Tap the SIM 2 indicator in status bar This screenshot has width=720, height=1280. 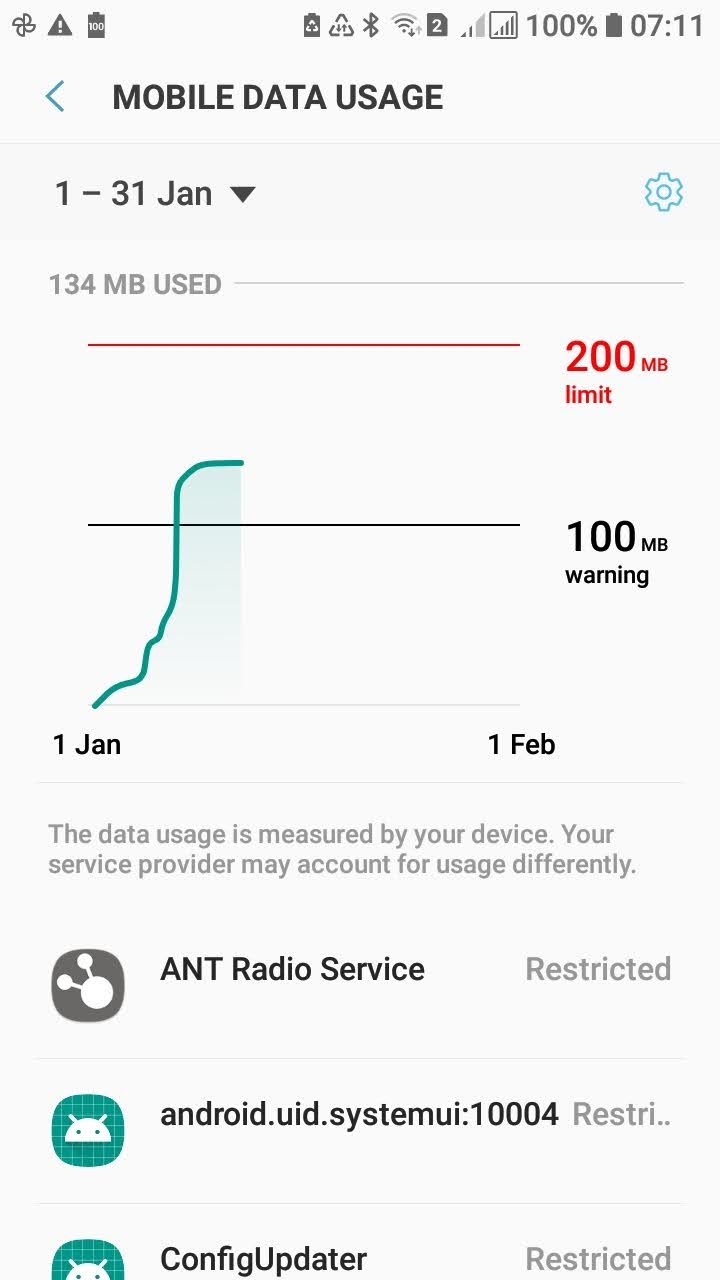point(437,23)
